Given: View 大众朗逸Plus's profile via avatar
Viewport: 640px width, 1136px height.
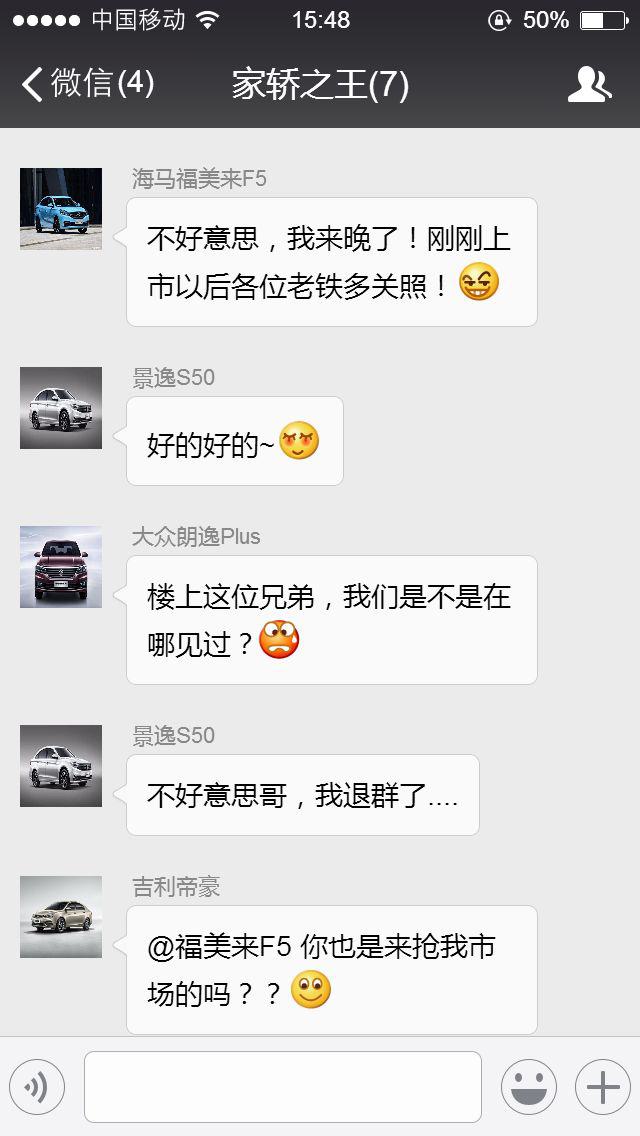Looking at the screenshot, I should point(61,567).
